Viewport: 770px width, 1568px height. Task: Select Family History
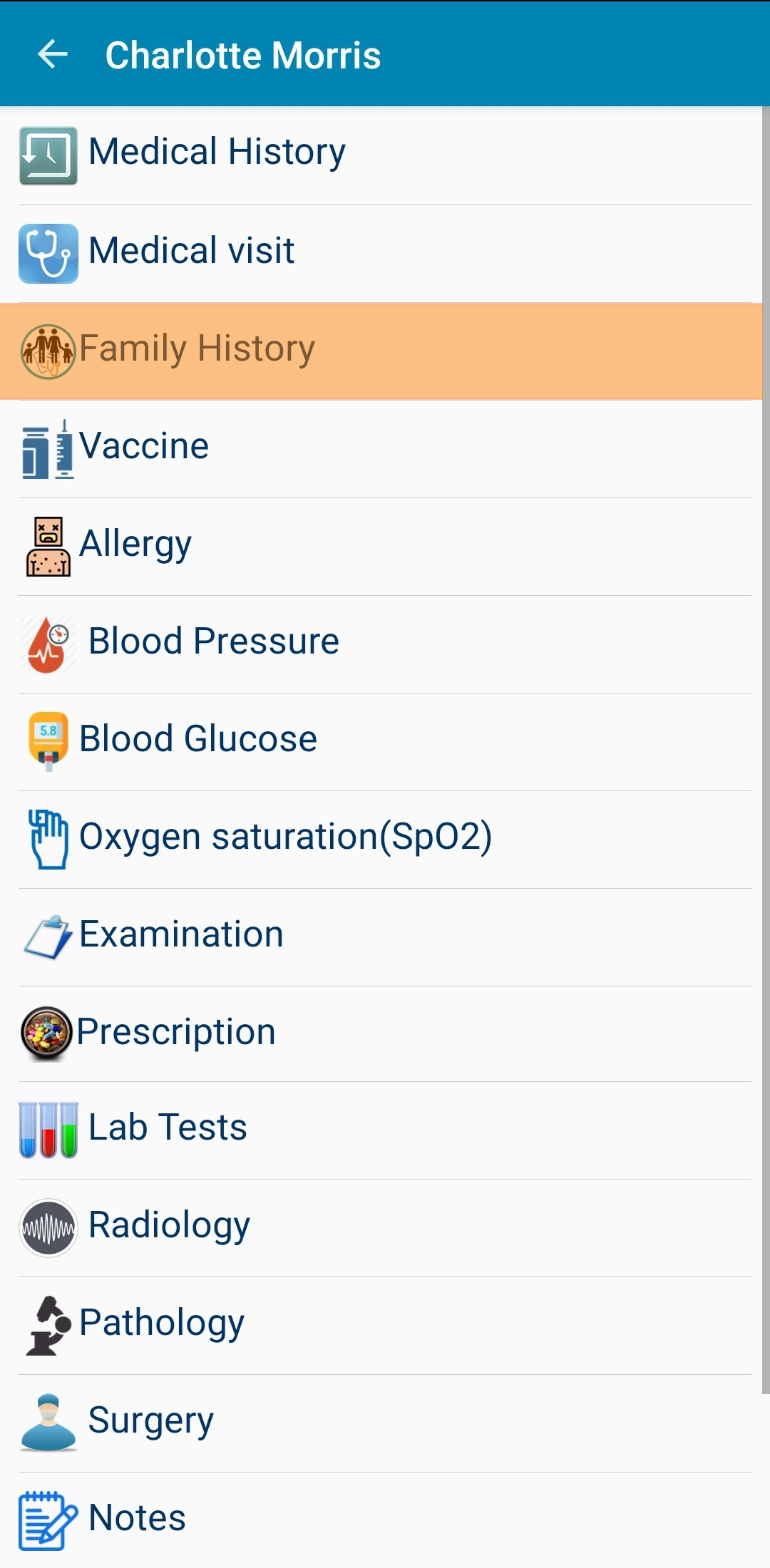381,351
